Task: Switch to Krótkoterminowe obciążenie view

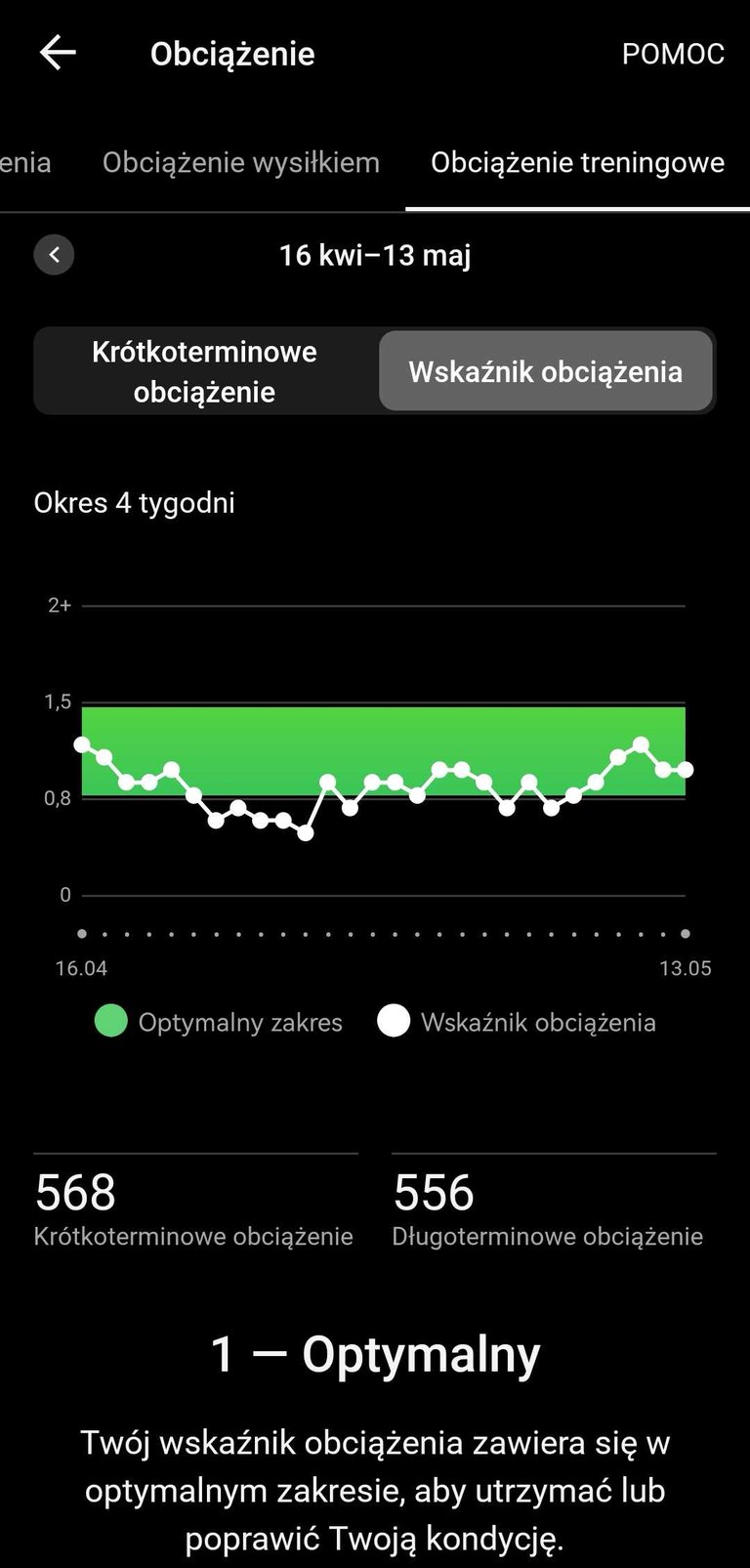Action: (205, 371)
